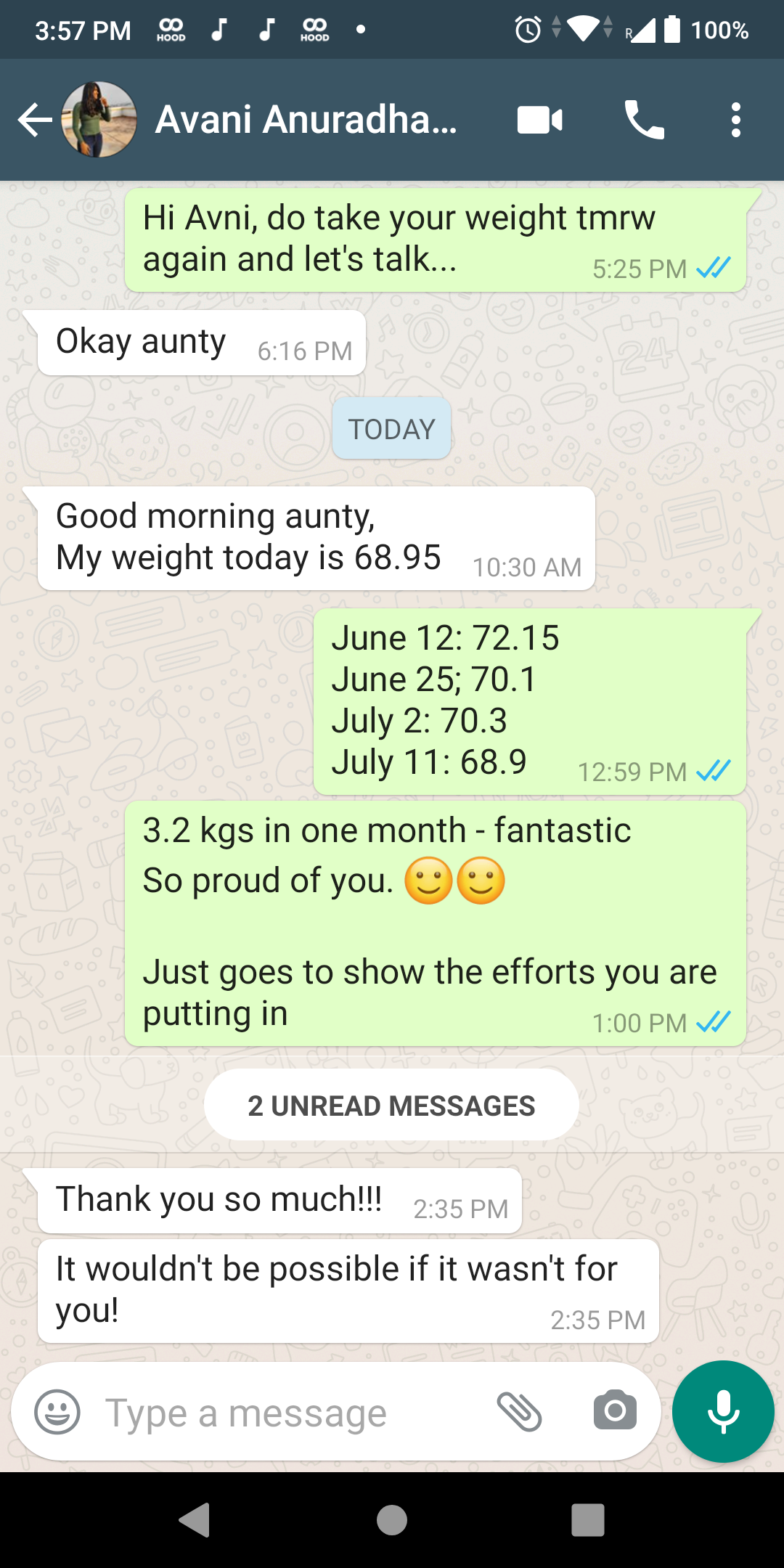Image resolution: width=784 pixels, height=1568 pixels.
Task: Open the camera from the message bar
Action: click(615, 1410)
